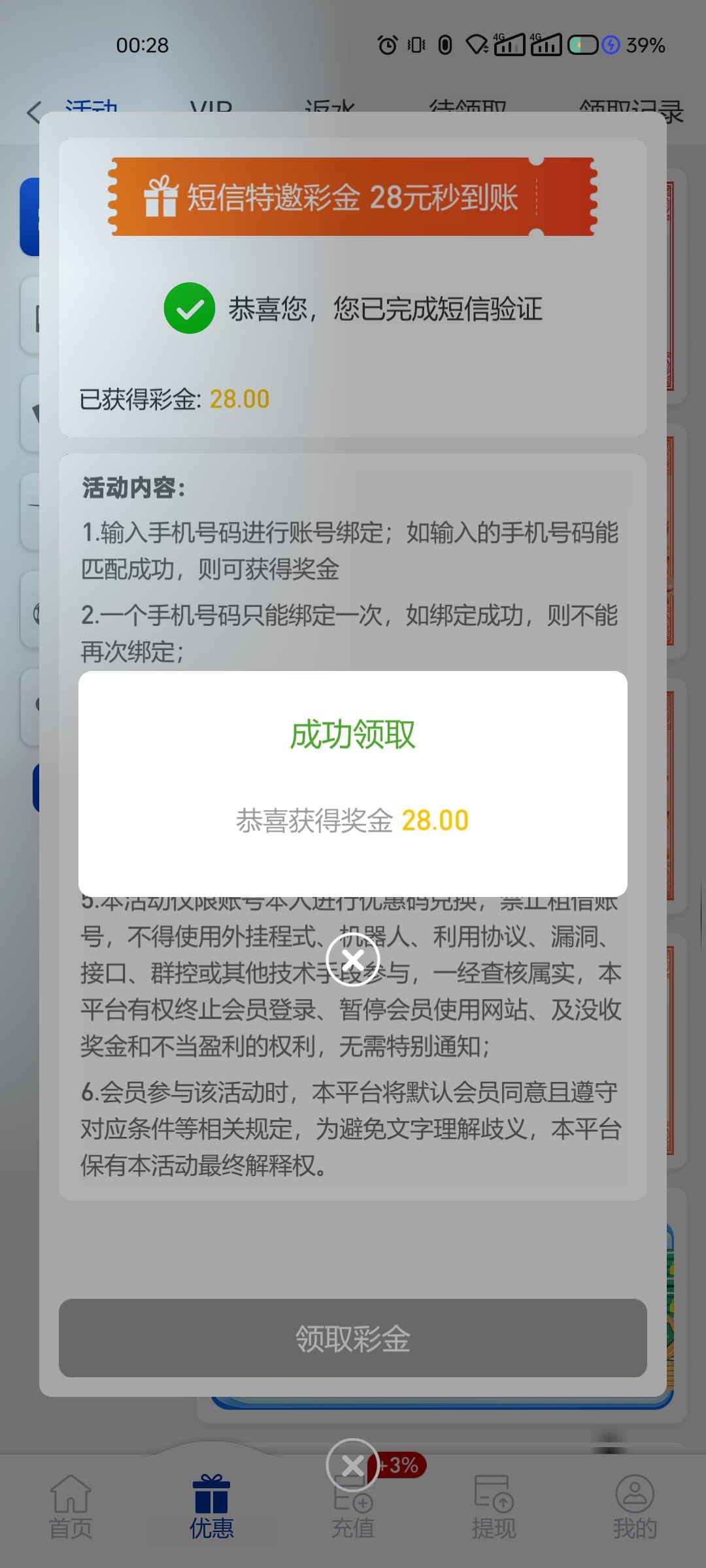Tap the 领取彩金 button
This screenshot has height=1568, width=706.
(x=353, y=1338)
